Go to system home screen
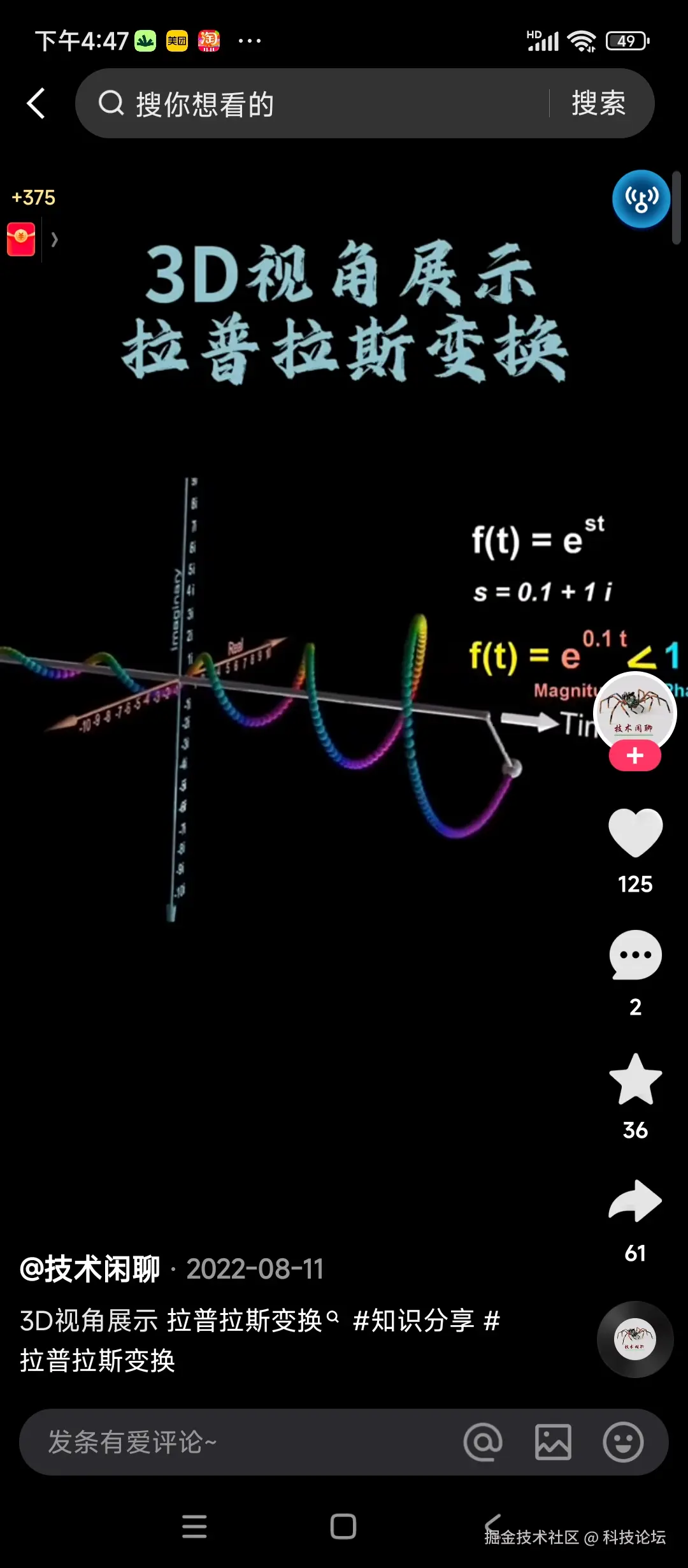 tap(343, 1527)
